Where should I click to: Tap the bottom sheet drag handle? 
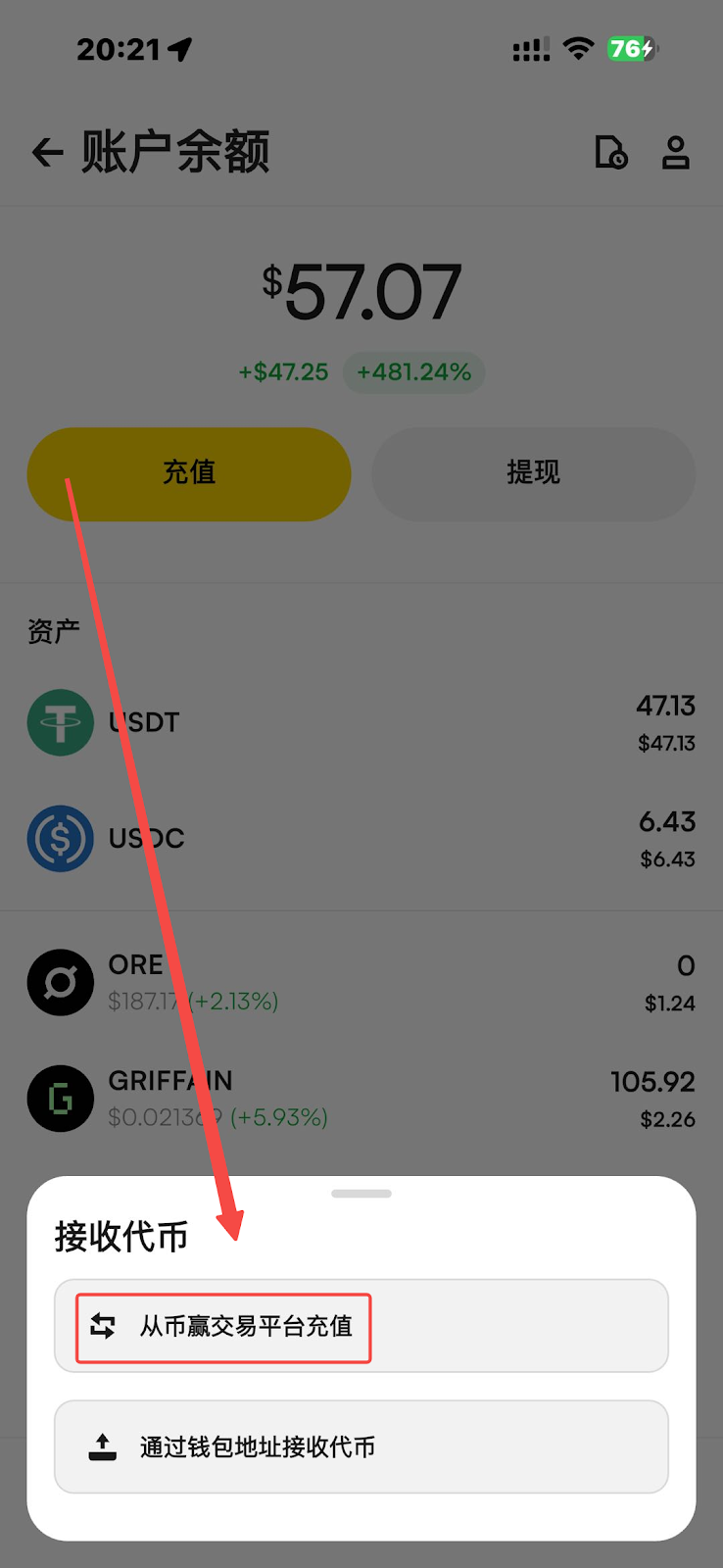click(x=361, y=1194)
